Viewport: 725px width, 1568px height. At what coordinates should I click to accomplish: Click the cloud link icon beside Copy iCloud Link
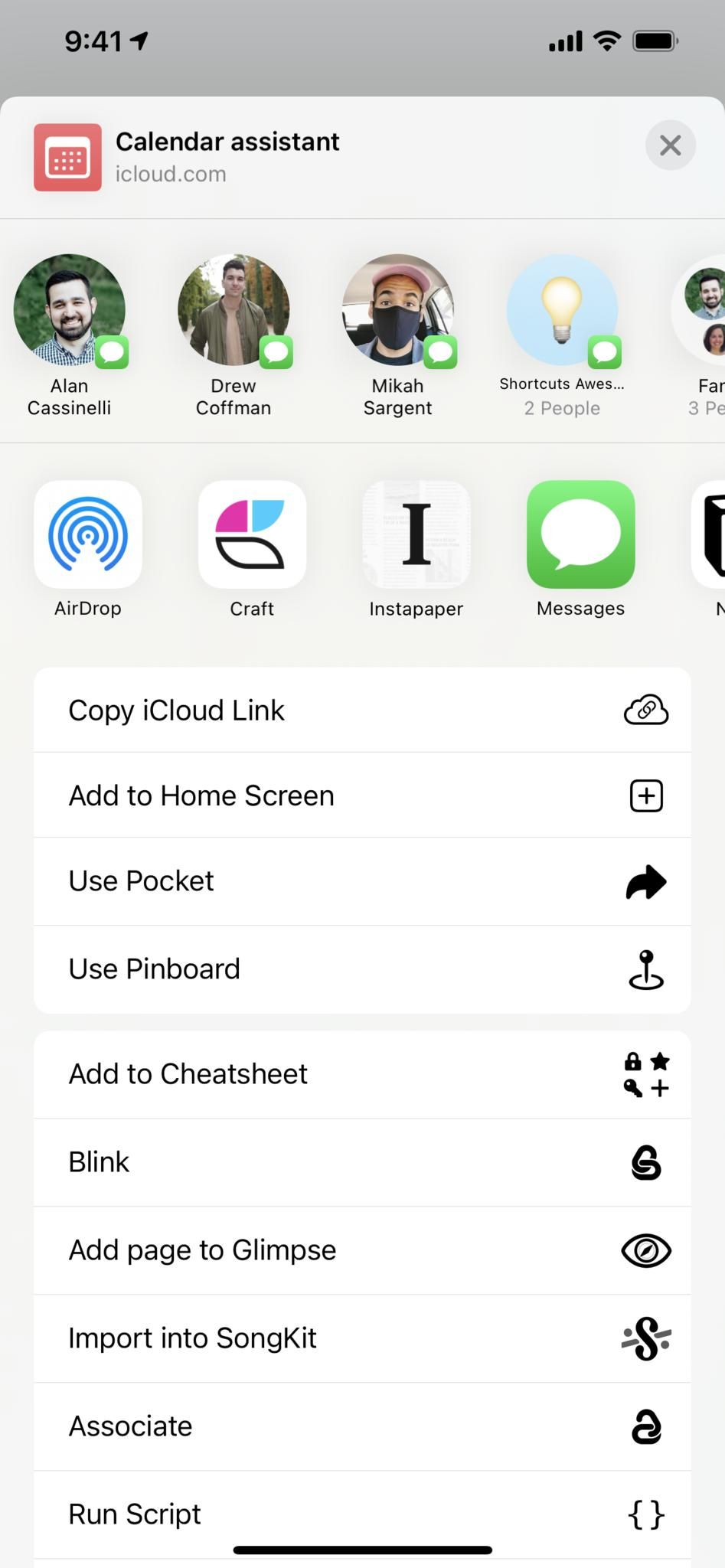(x=645, y=710)
